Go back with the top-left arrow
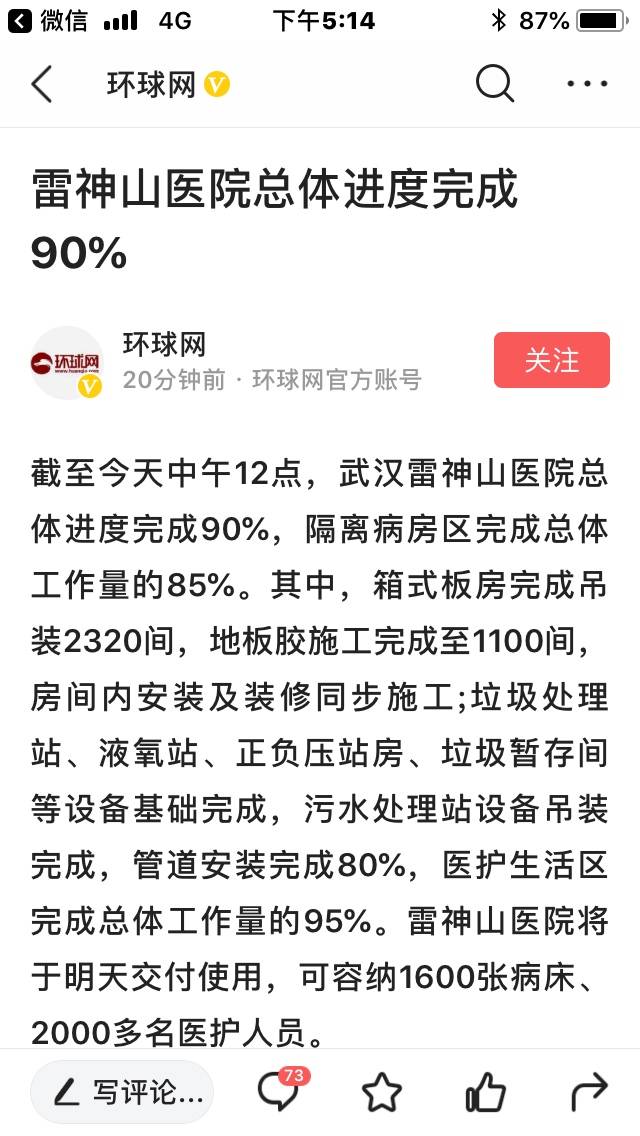The width and height of the screenshot is (640, 1136). pos(42,84)
